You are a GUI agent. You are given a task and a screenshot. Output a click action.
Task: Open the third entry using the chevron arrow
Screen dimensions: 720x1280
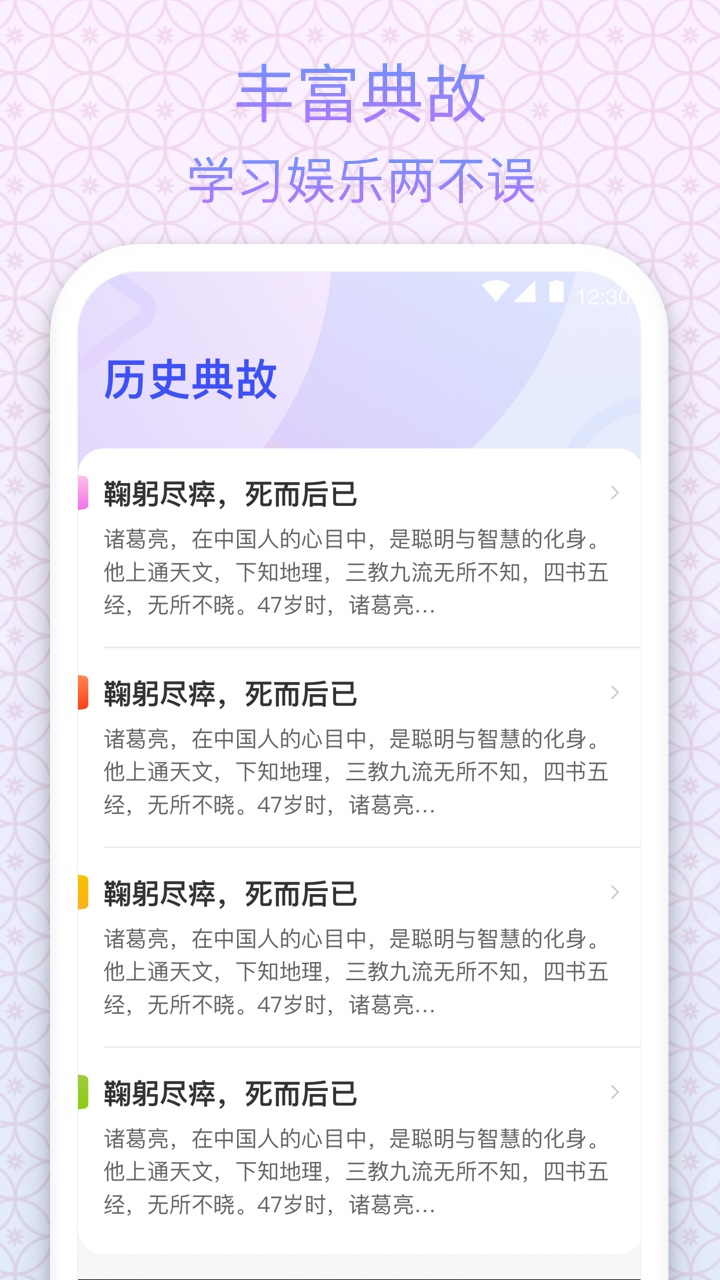[x=614, y=894]
